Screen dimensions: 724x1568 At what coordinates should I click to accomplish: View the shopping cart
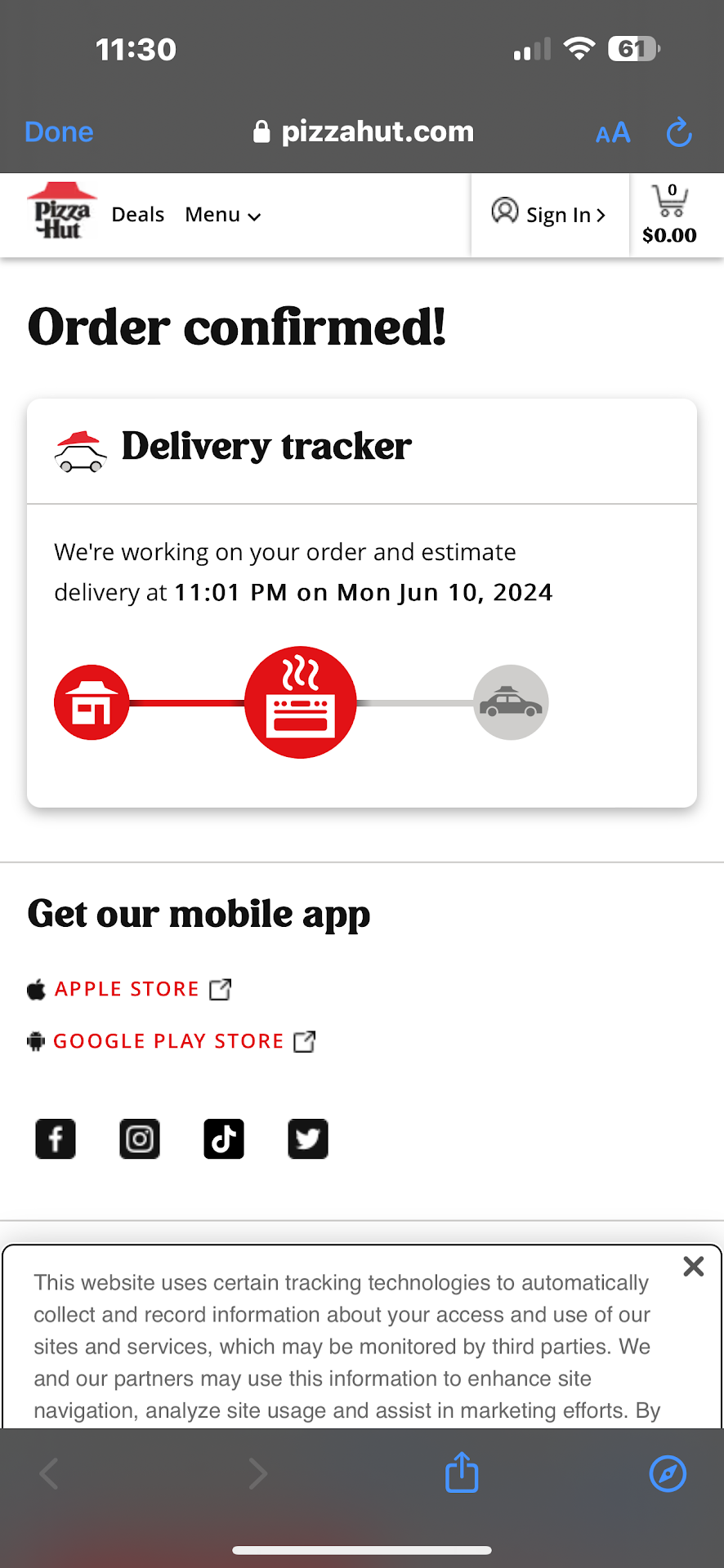pyautogui.click(x=670, y=215)
